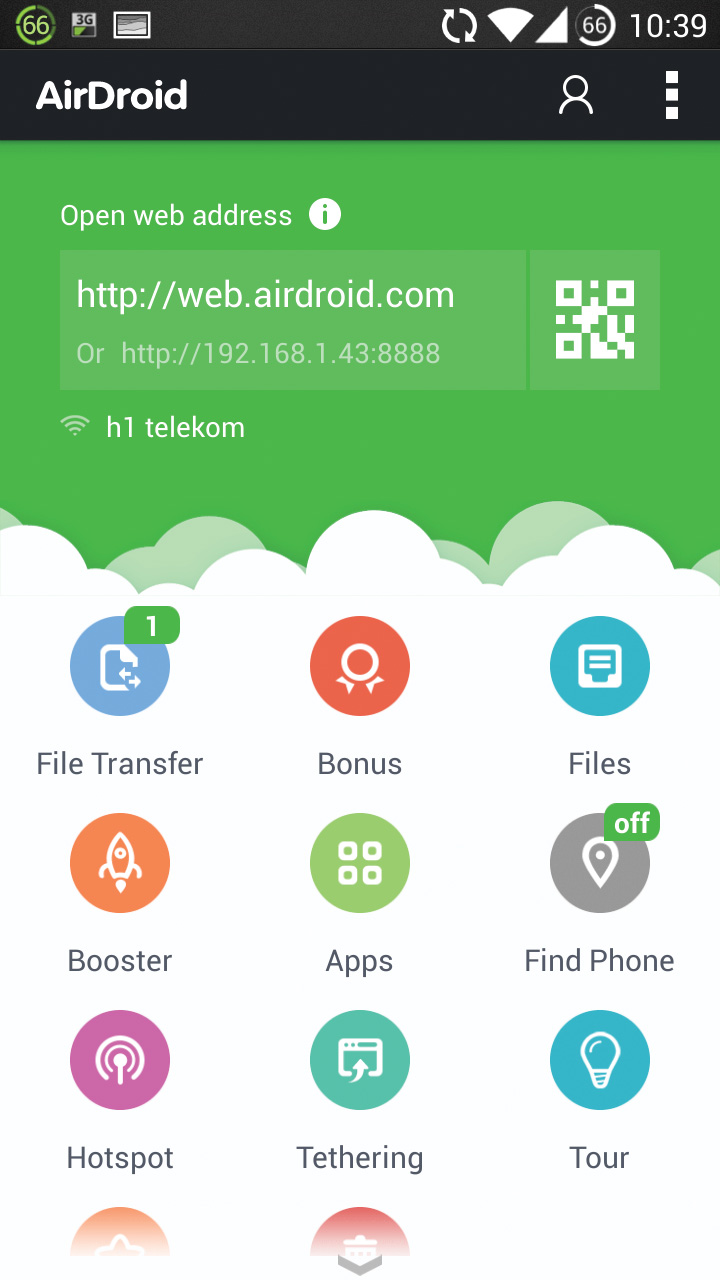Show info about Open web address
Image resolution: width=720 pixels, height=1280 pixels.
click(x=325, y=215)
